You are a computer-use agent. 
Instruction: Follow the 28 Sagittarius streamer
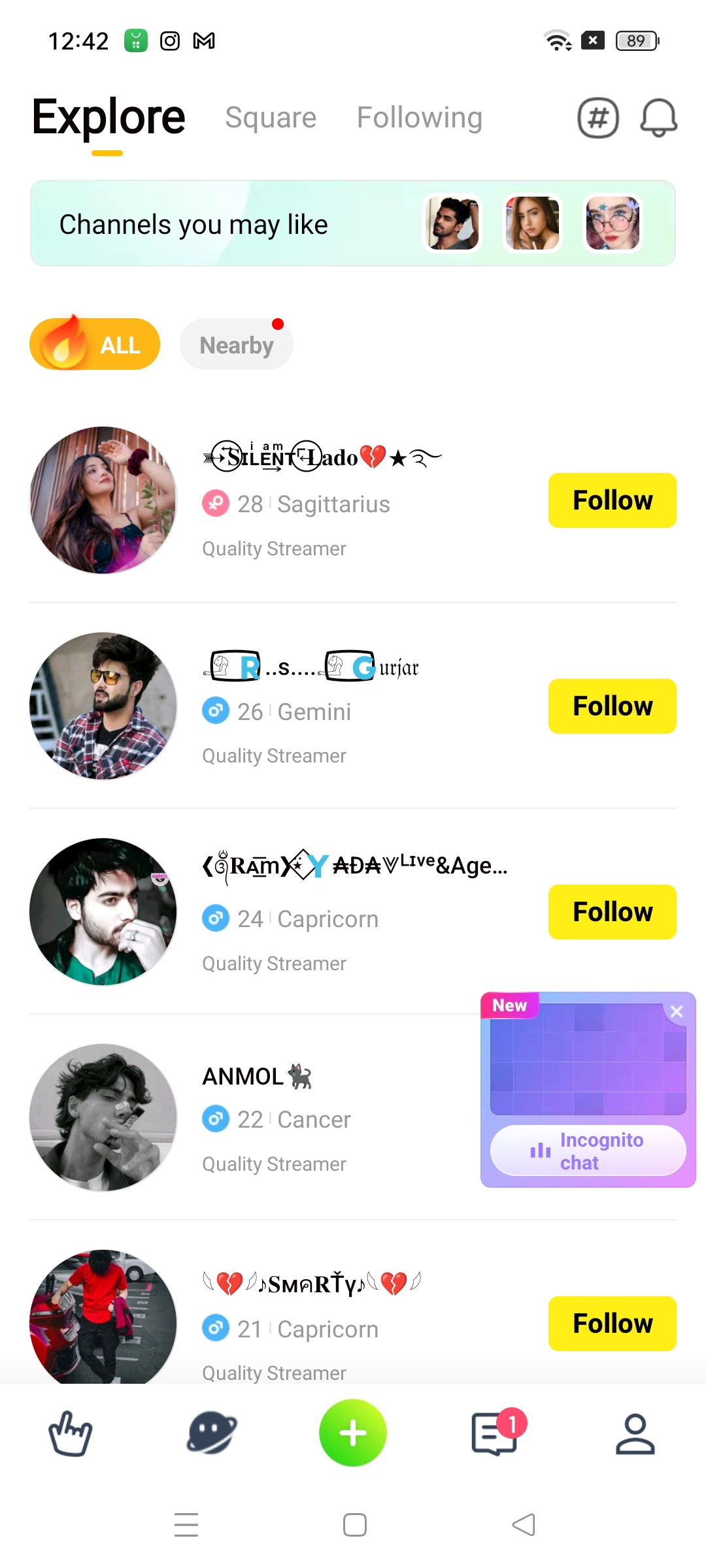[x=612, y=500]
